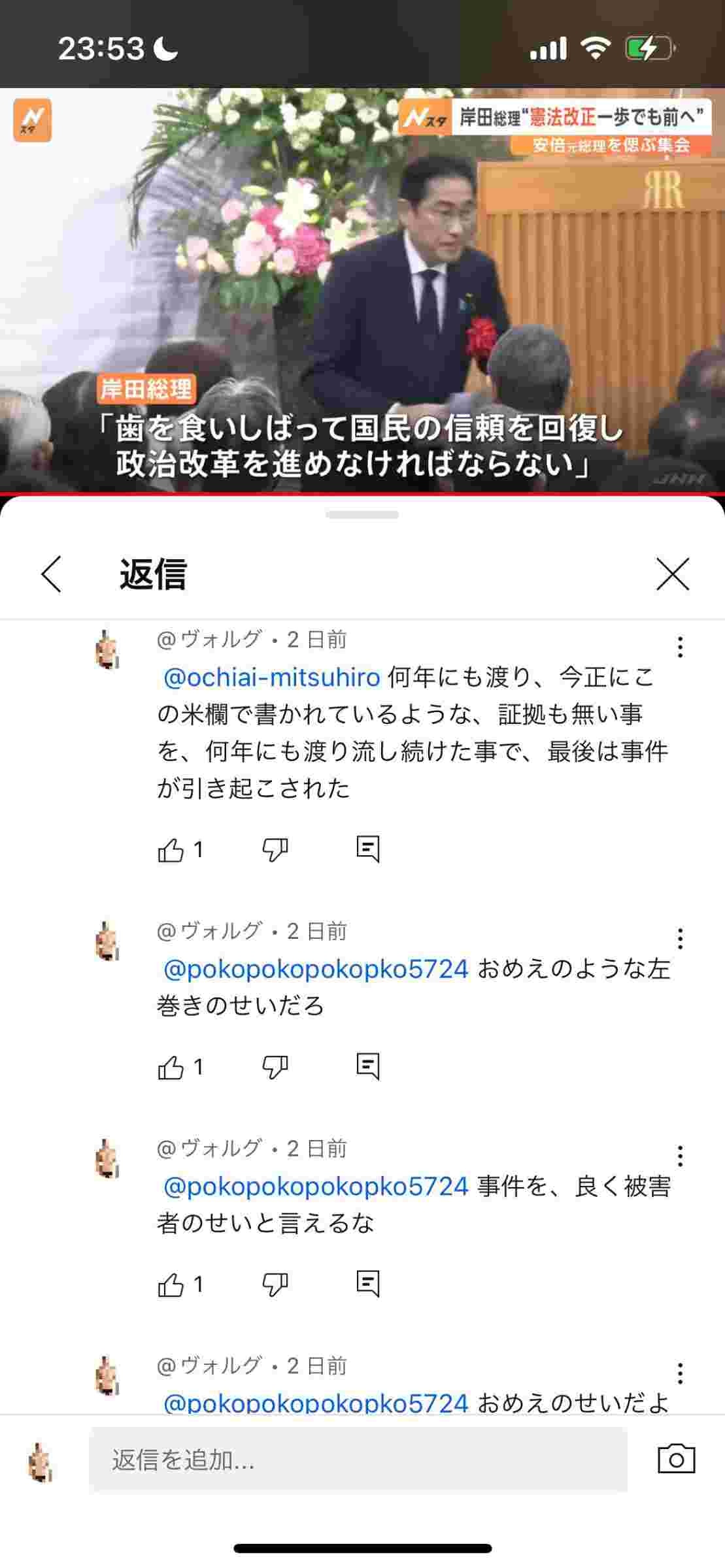This screenshot has height=1568, width=725.
Task: Dislike the reply mentioning @ochiai-mitsuhiro
Action: (275, 850)
